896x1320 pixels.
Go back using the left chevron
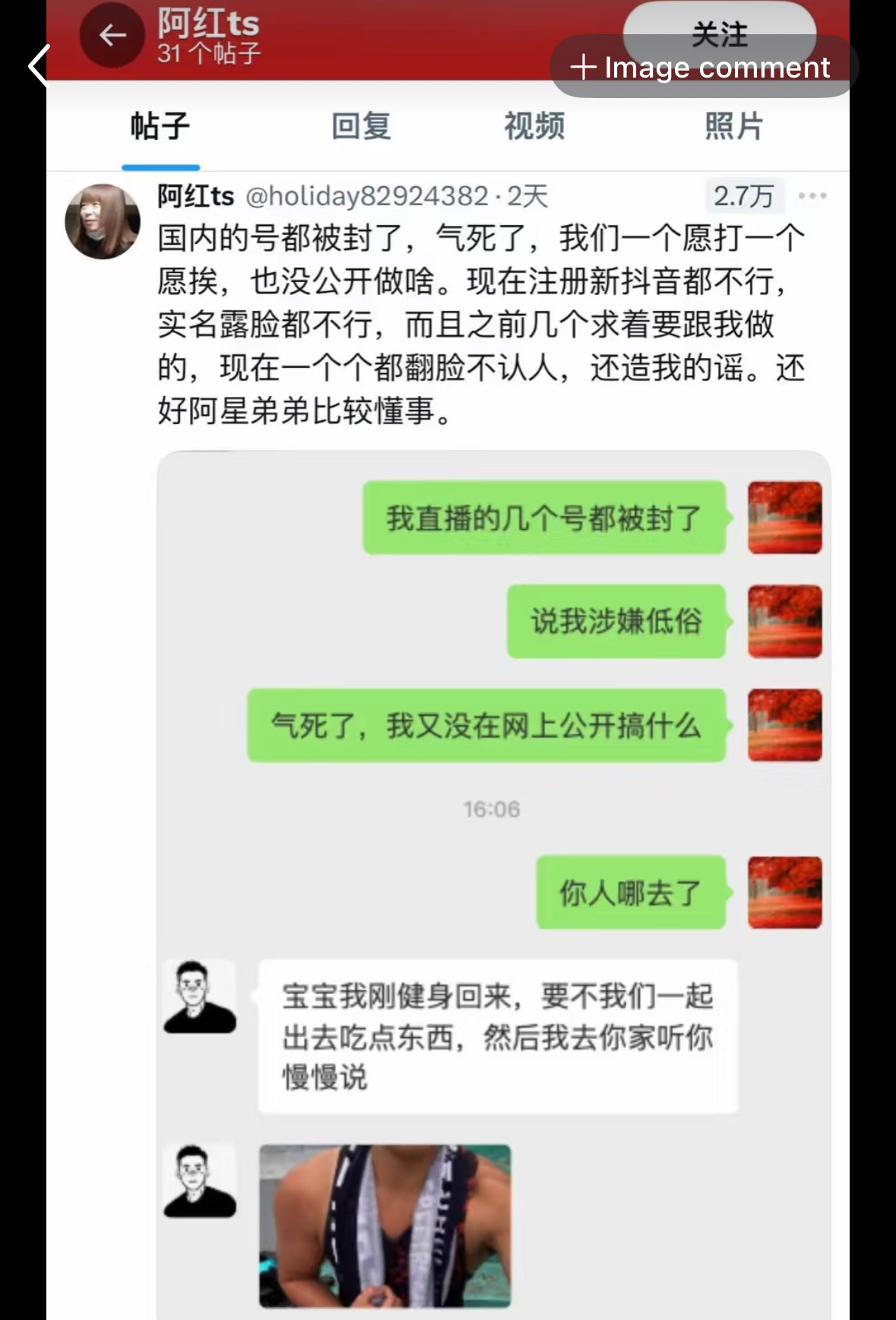click(38, 65)
